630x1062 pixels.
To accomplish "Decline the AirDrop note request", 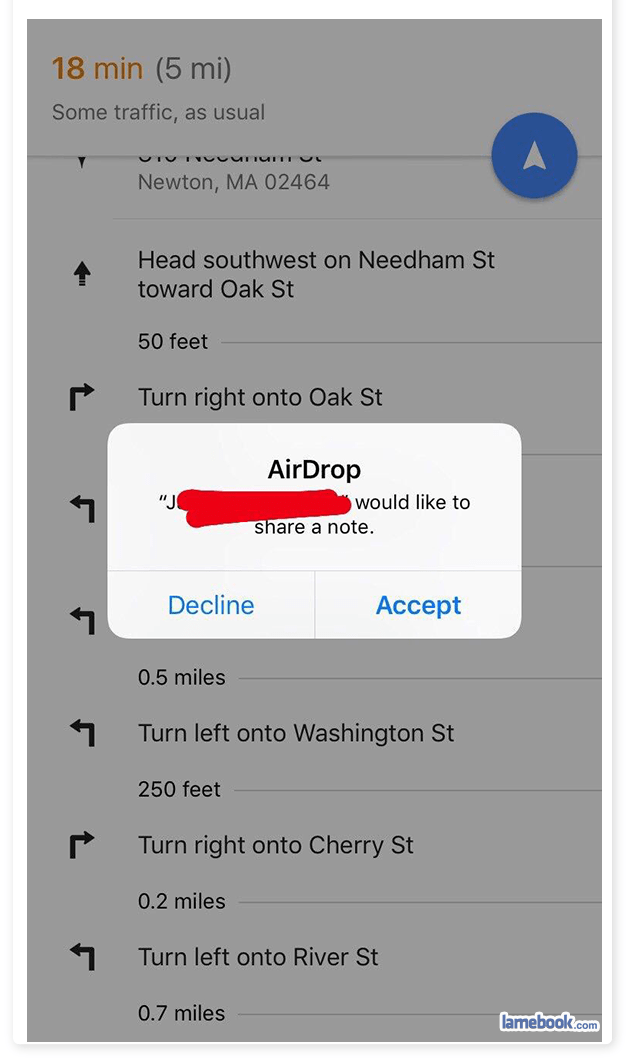I will (x=211, y=605).
